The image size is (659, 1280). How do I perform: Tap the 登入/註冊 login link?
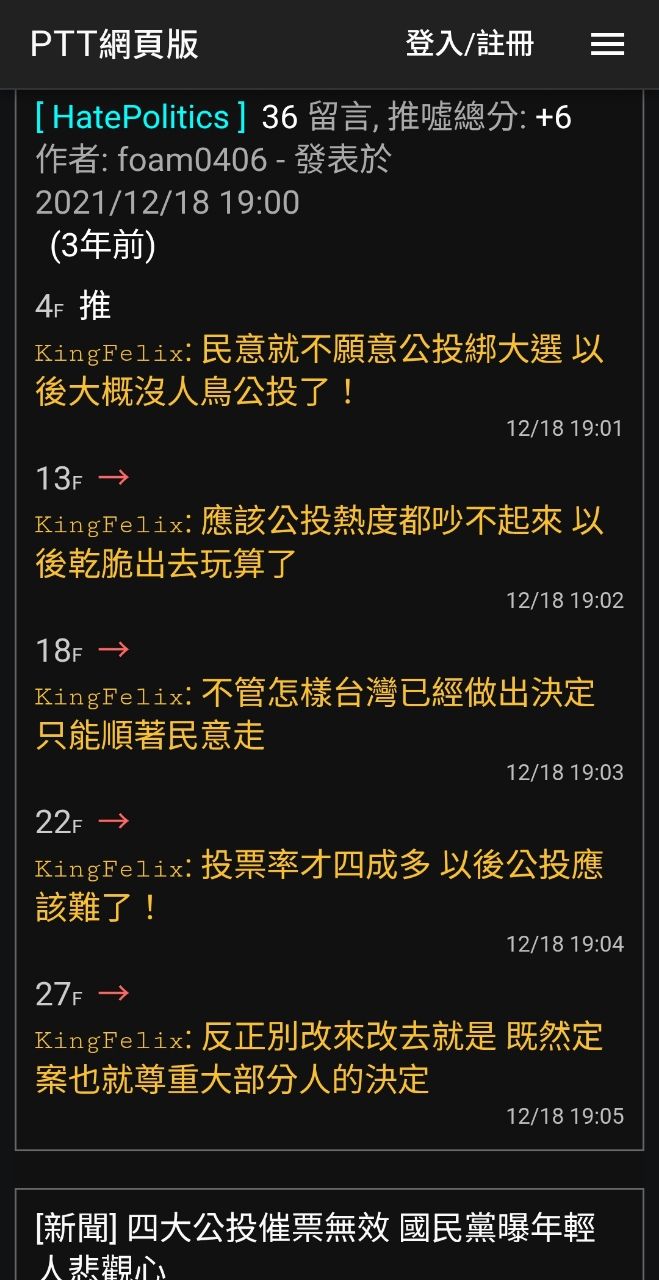click(x=469, y=44)
